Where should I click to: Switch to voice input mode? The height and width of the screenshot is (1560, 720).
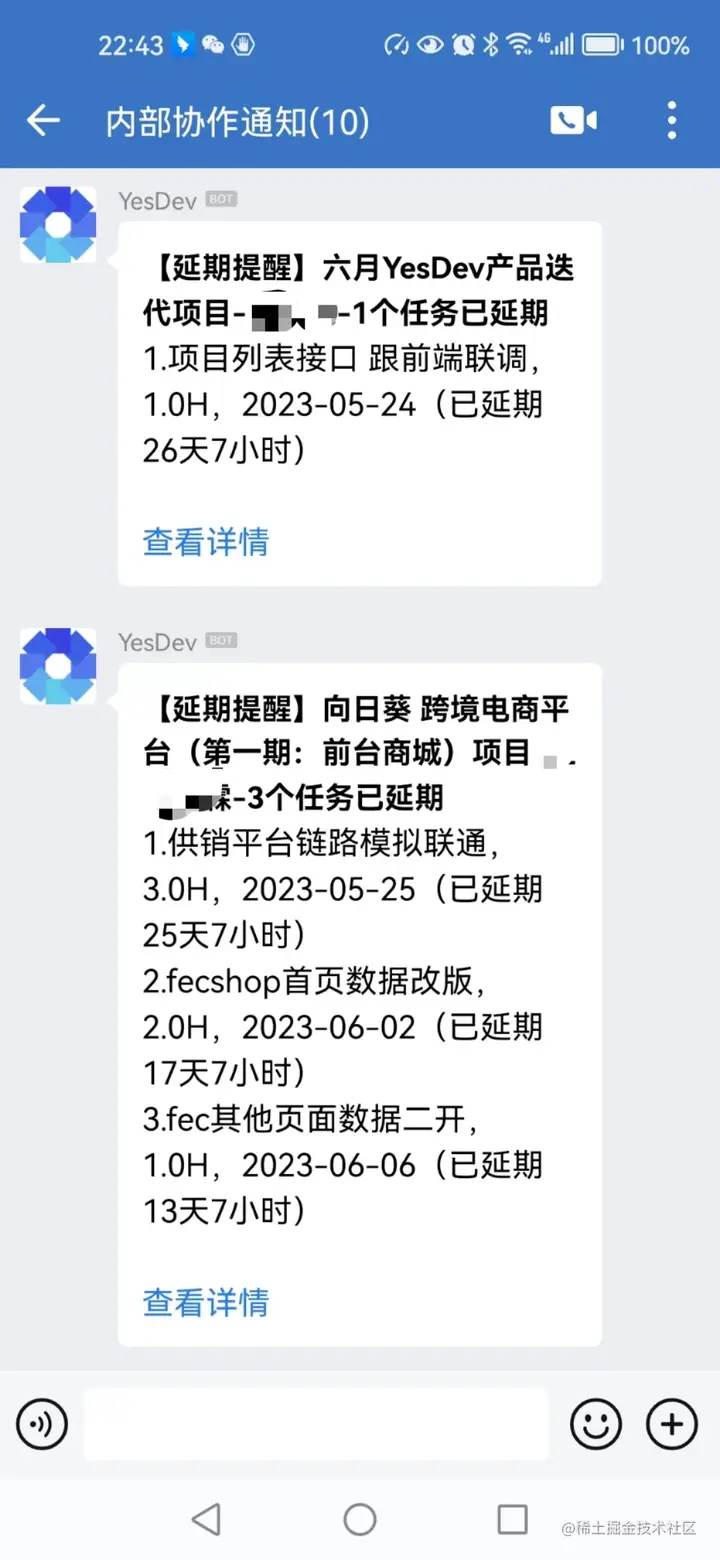(42, 1423)
